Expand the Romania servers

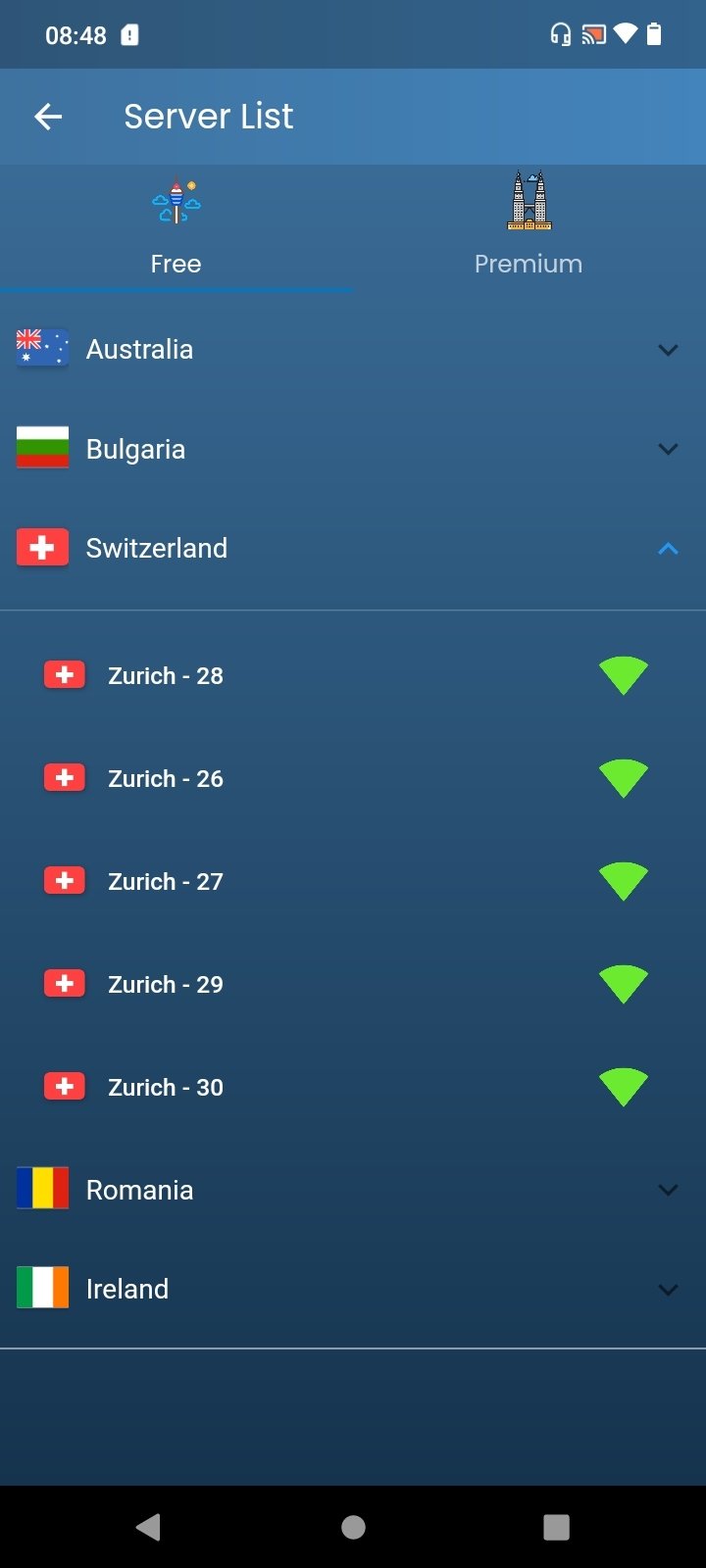tap(353, 1190)
